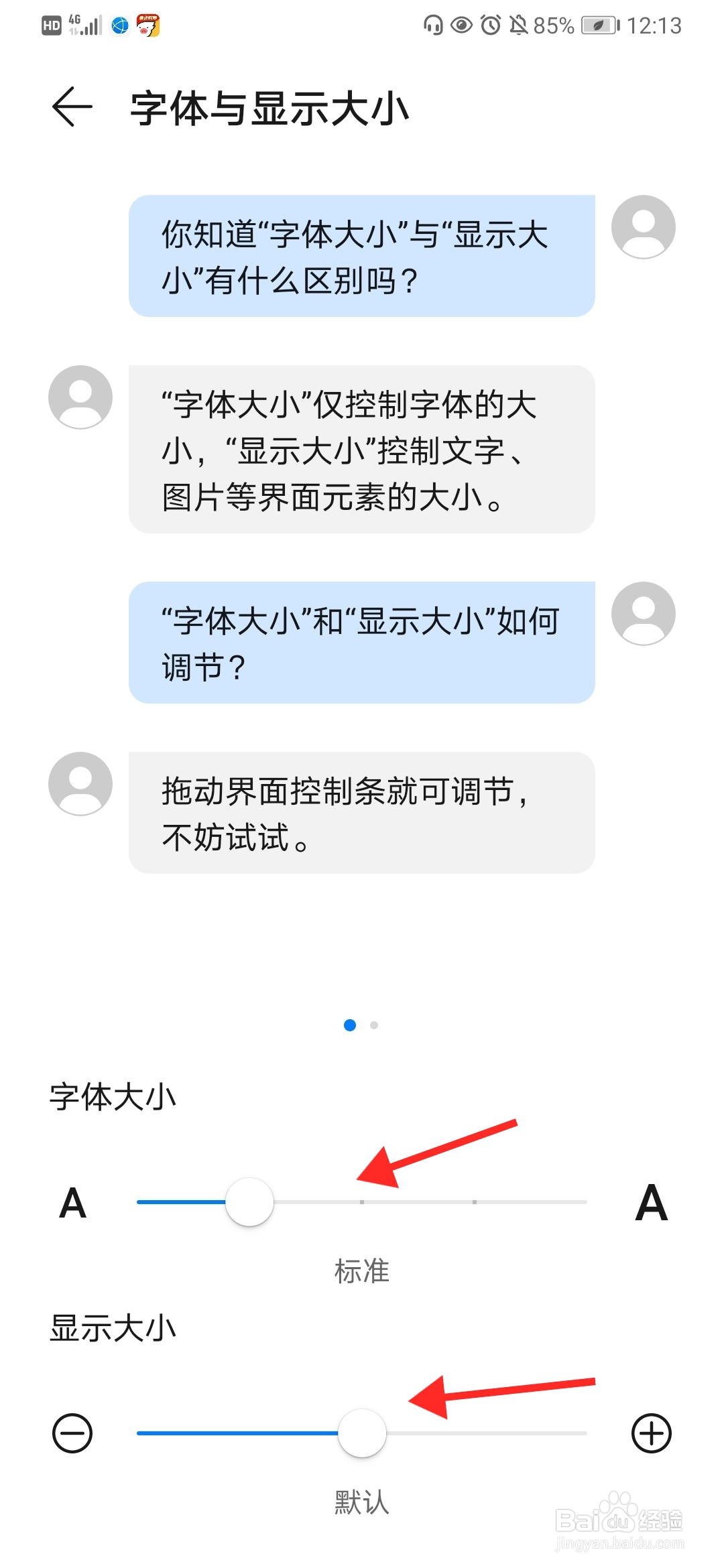The height and width of the screenshot is (1568, 724).
Task: Tap the font size slider handle at 标准
Action: pyautogui.click(x=251, y=1203)
